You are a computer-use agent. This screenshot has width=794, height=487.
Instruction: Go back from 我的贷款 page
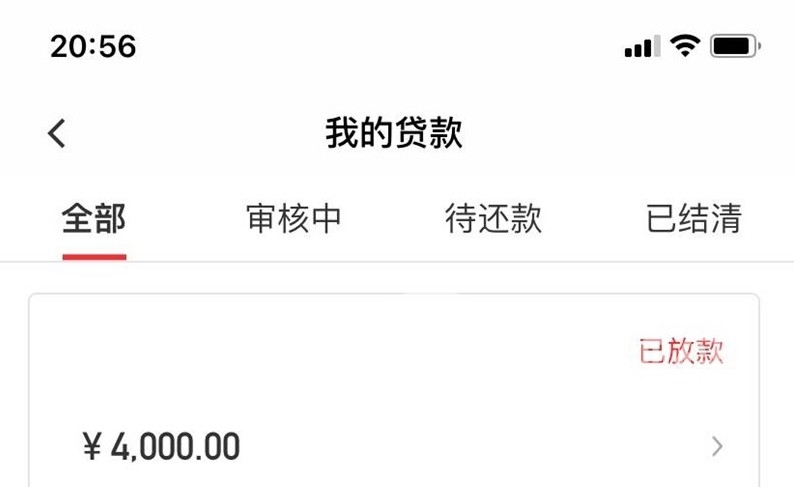(57, 133)
